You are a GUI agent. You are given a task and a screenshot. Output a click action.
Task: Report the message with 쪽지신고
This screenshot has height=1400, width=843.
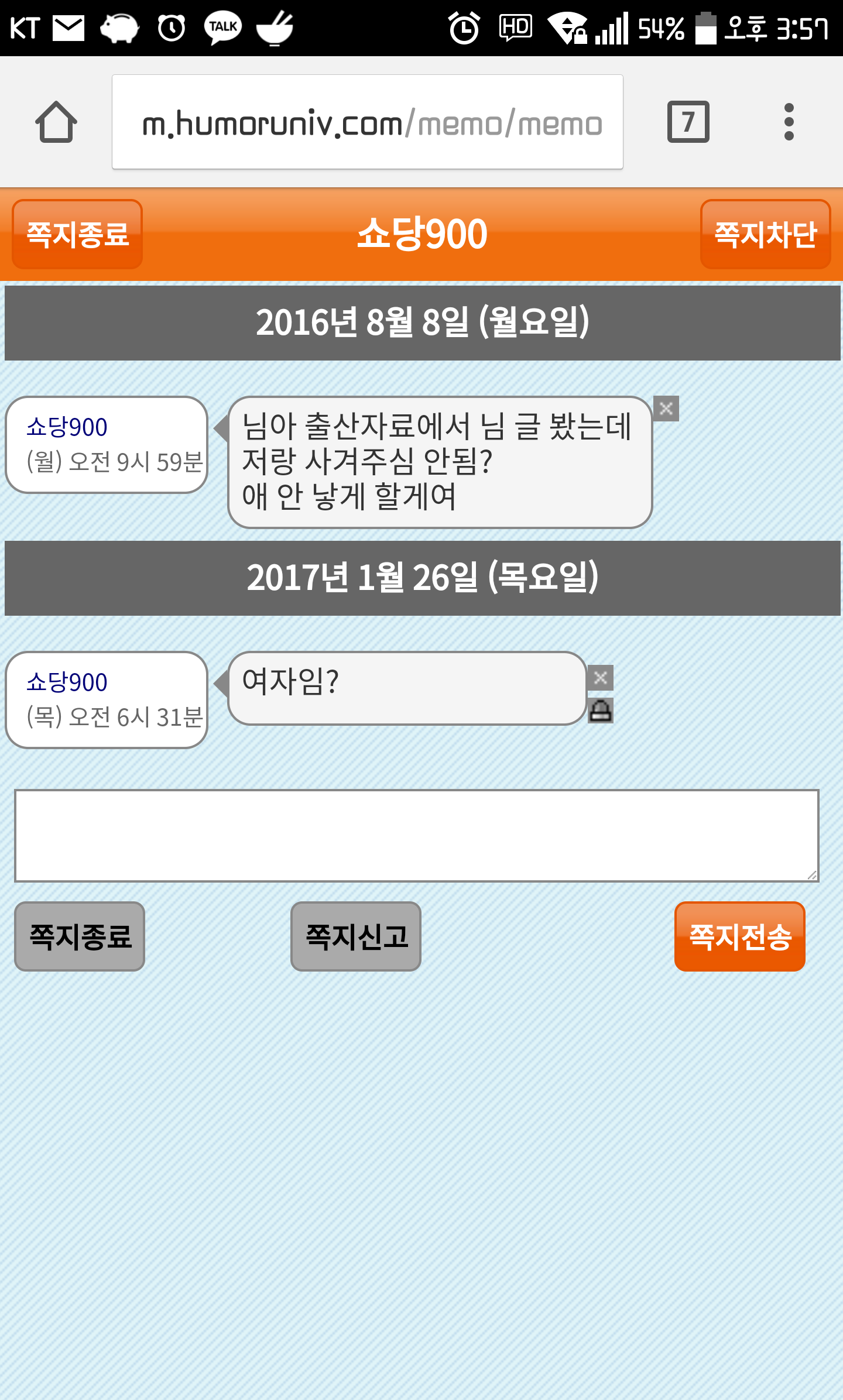pyautogui.click(x=356, y=936)
